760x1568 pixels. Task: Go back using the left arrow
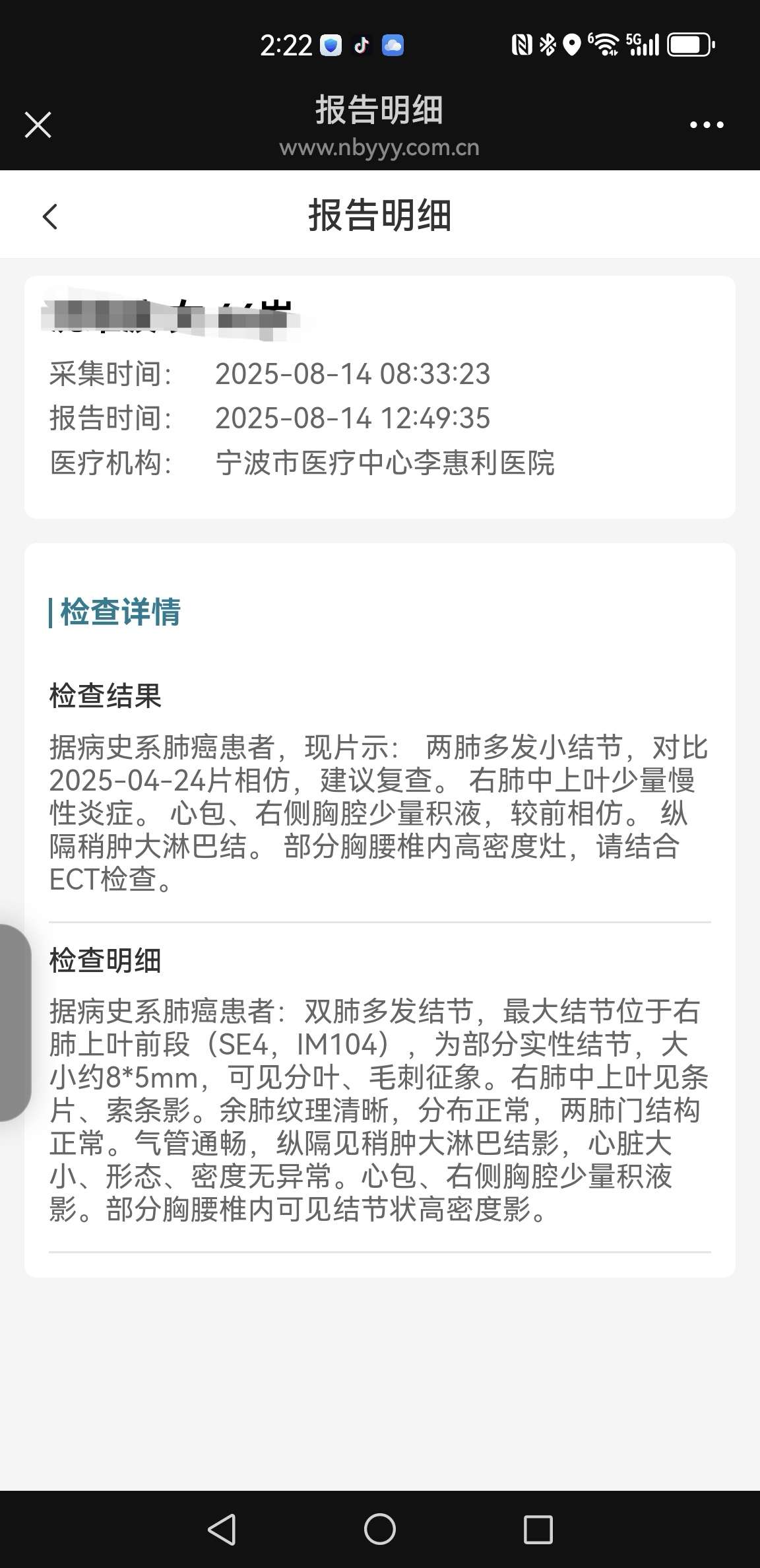coord(50,216)
